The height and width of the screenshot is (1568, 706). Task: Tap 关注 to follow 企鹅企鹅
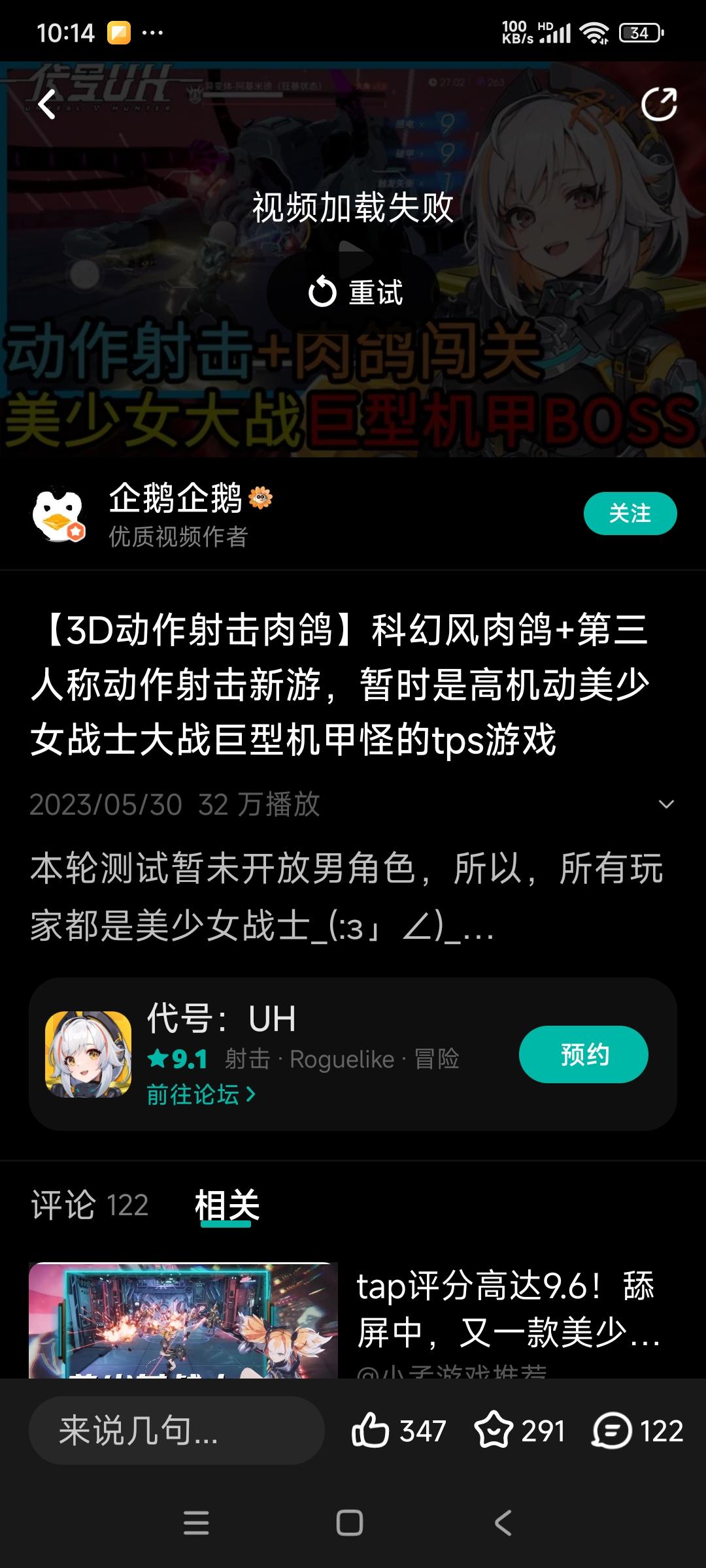point(629,514)
